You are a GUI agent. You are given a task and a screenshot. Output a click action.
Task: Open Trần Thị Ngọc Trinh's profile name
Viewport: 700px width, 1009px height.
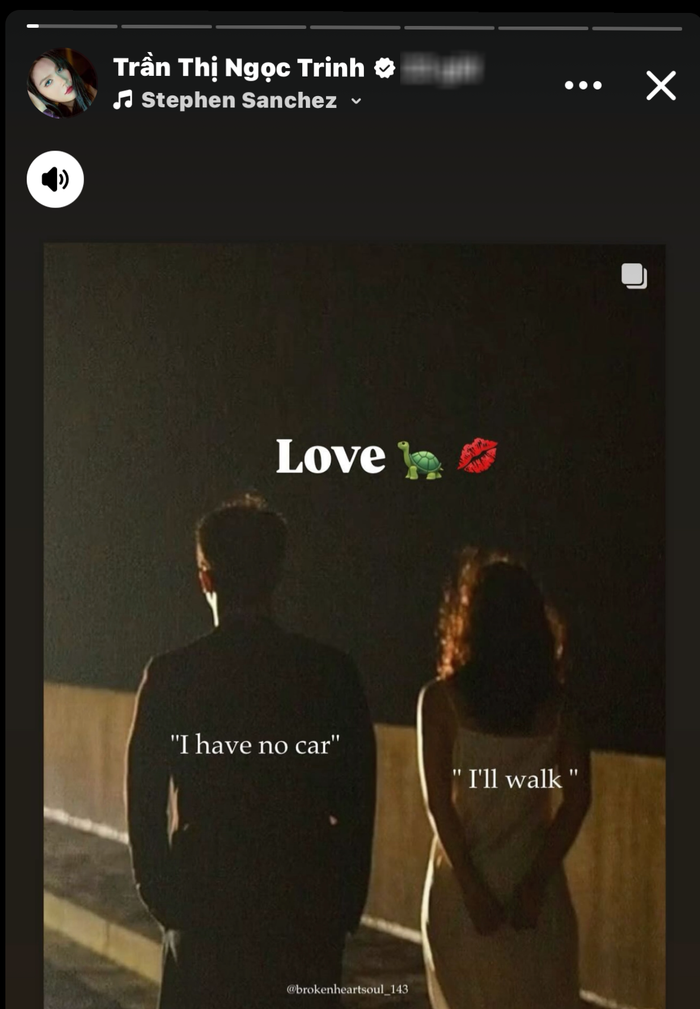[239, 68]
